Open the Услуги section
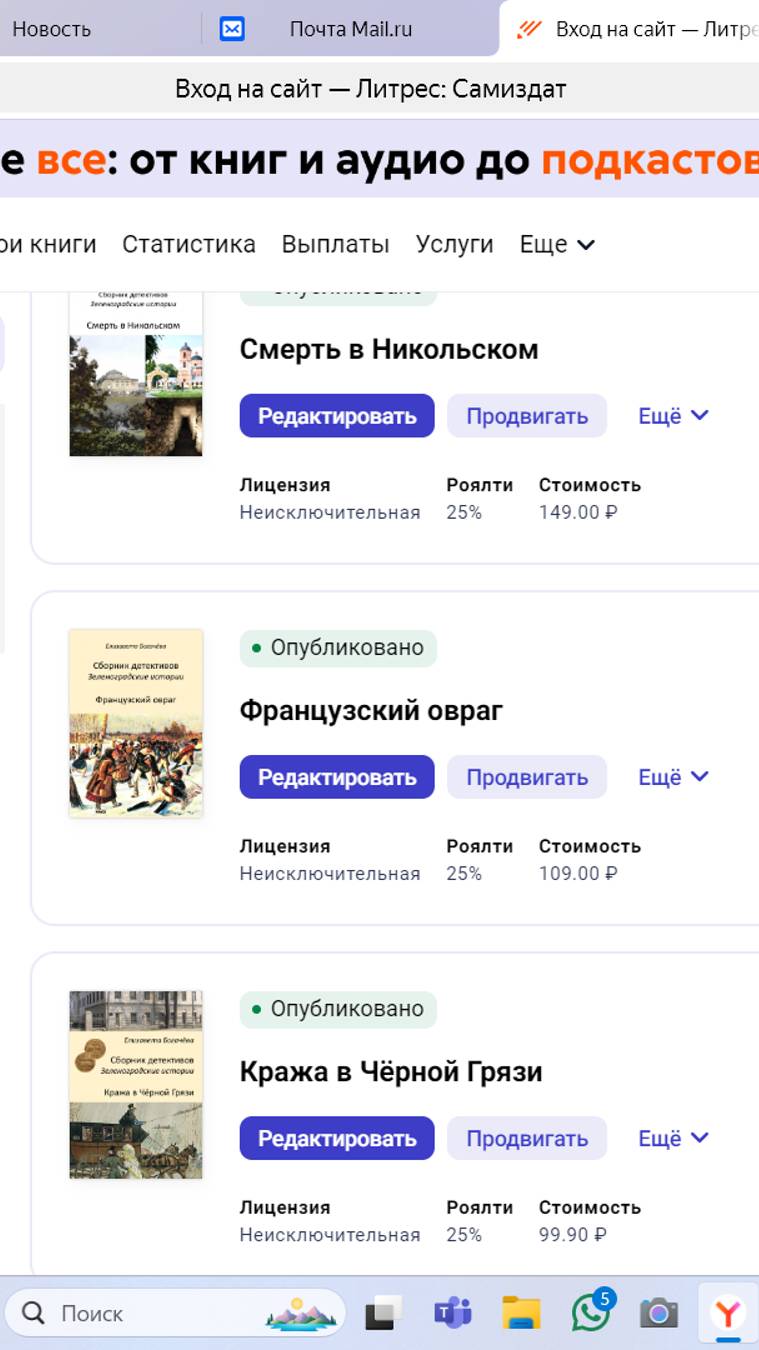Image resolution: width=759 pixels, height=1350 pixels. point(454,244)
